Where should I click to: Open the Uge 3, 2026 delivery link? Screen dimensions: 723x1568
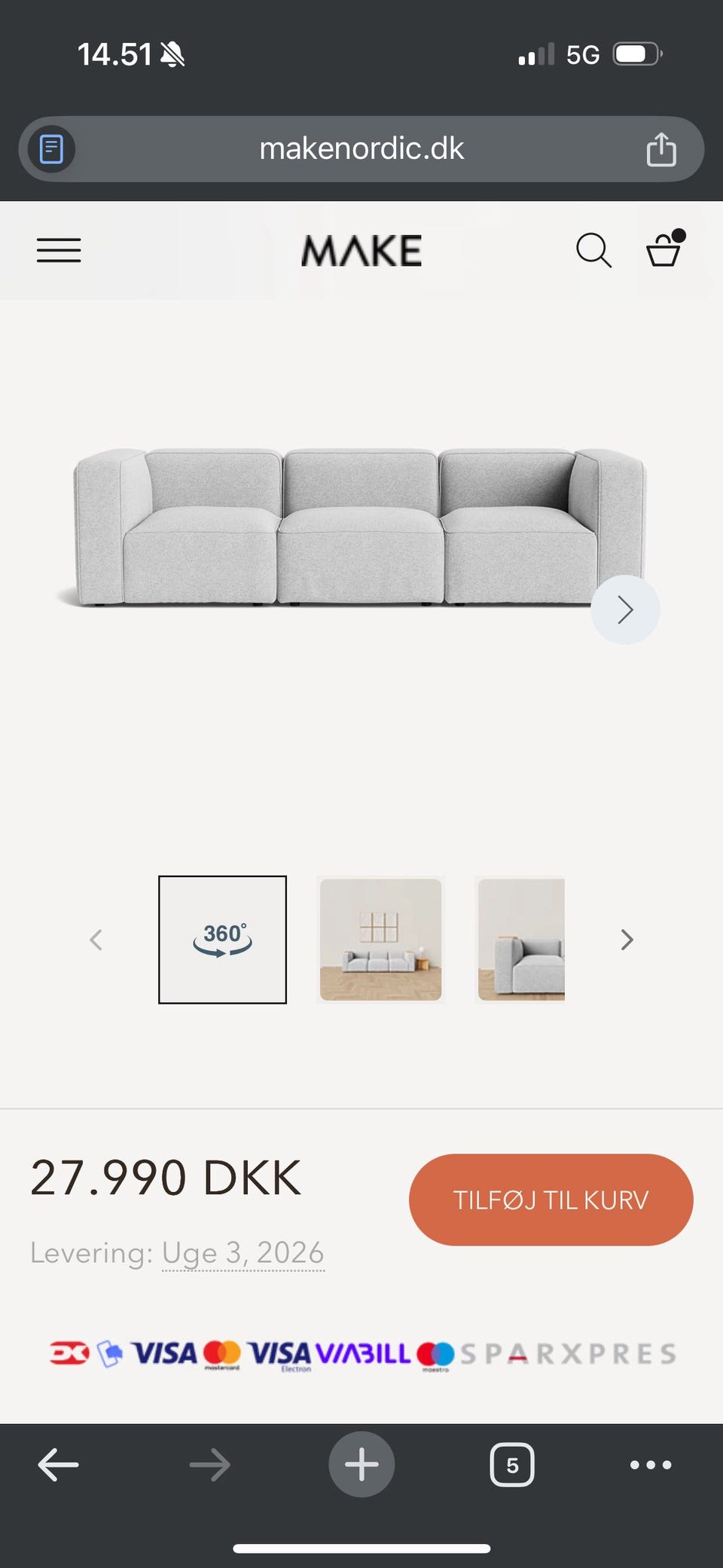point(243,1253)
